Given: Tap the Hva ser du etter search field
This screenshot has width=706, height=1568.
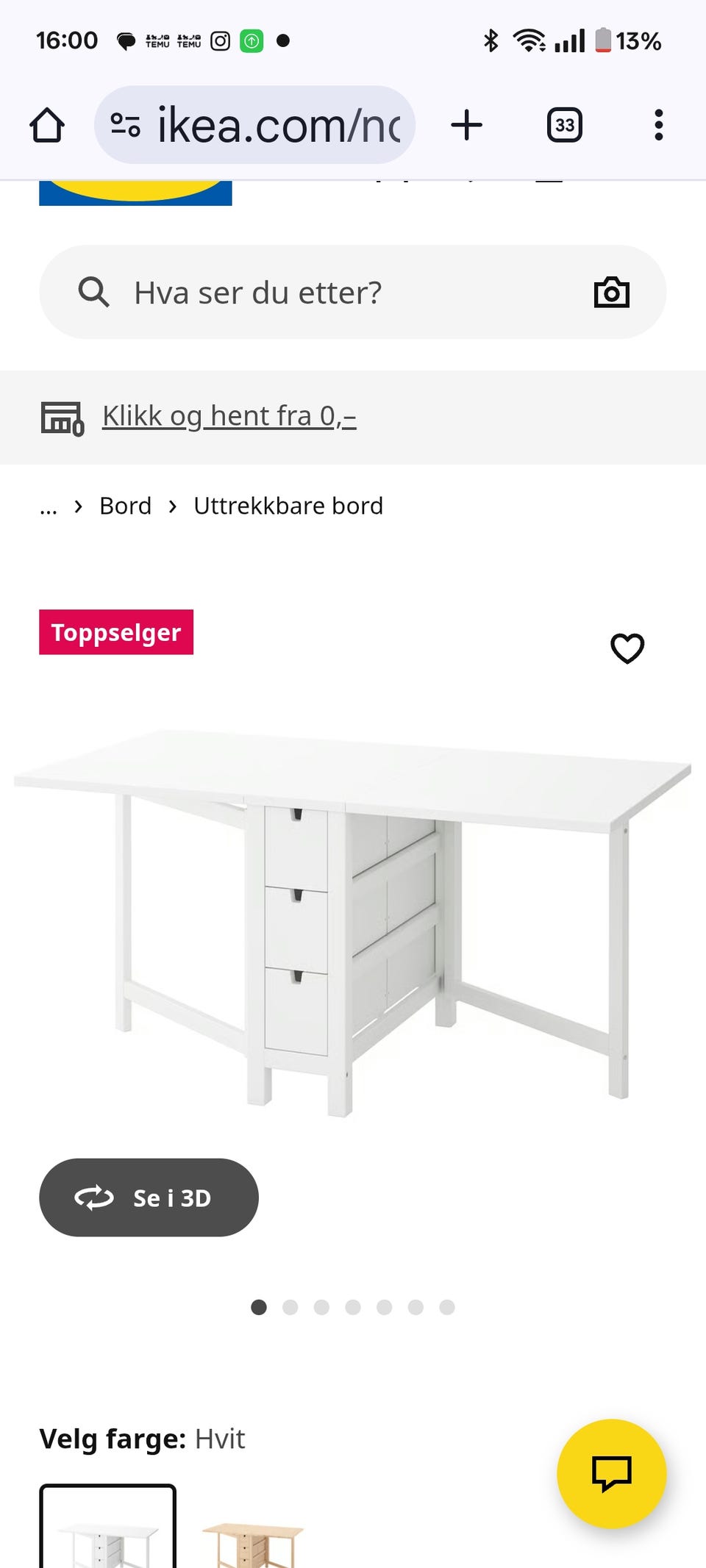Looking at the screenshot, I should click(294, 292).
